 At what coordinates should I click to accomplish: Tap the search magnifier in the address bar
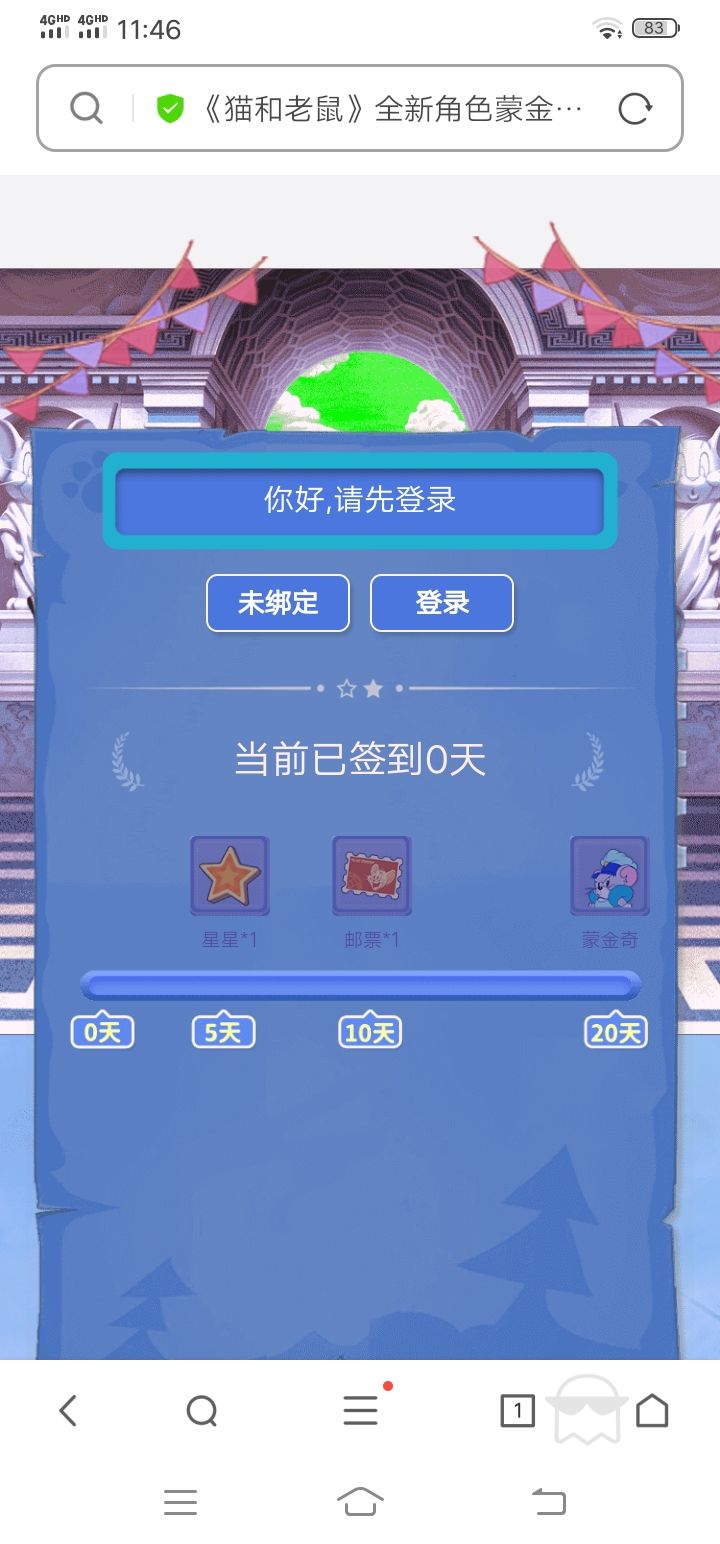coord(86,108)
